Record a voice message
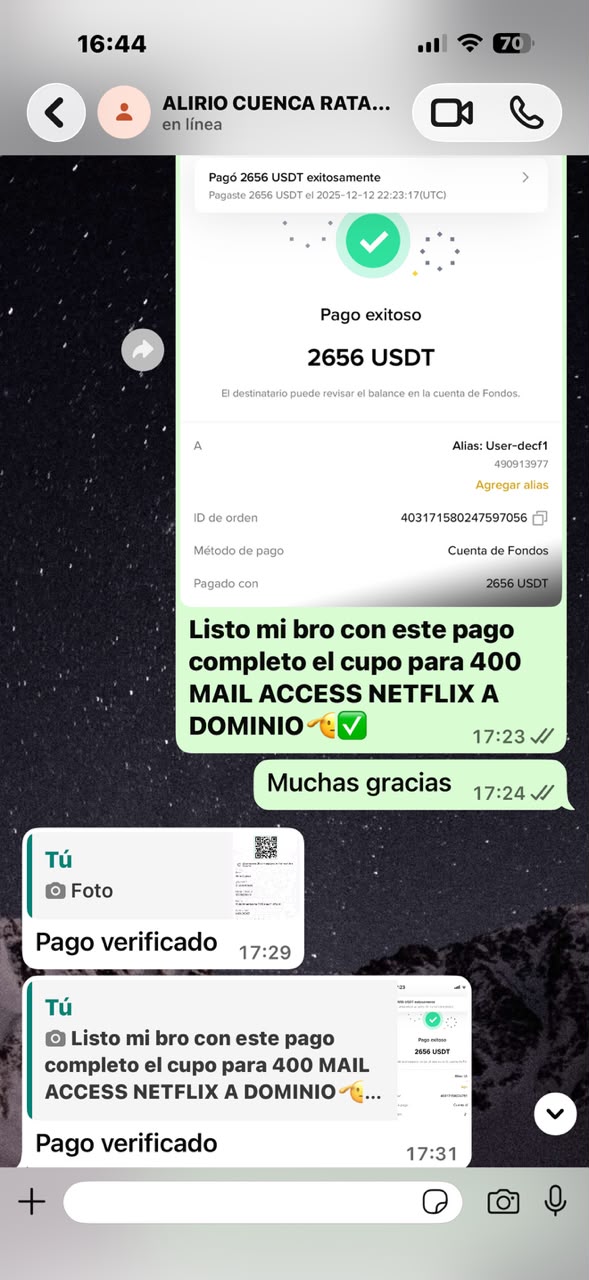Image resolution: width=589 pixels, height=1280 pixels. 555,1201
